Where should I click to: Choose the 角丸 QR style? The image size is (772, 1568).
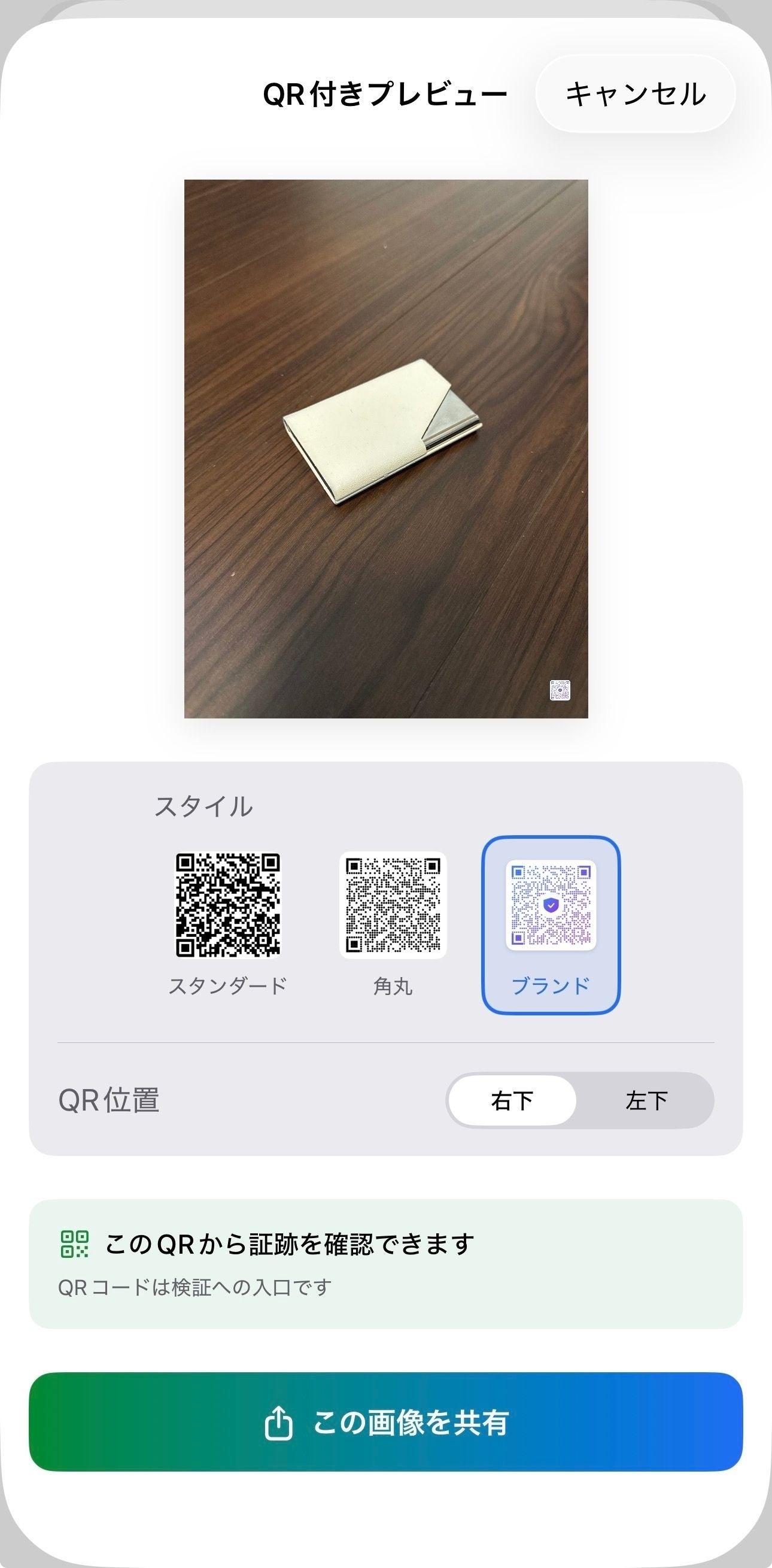393,919
